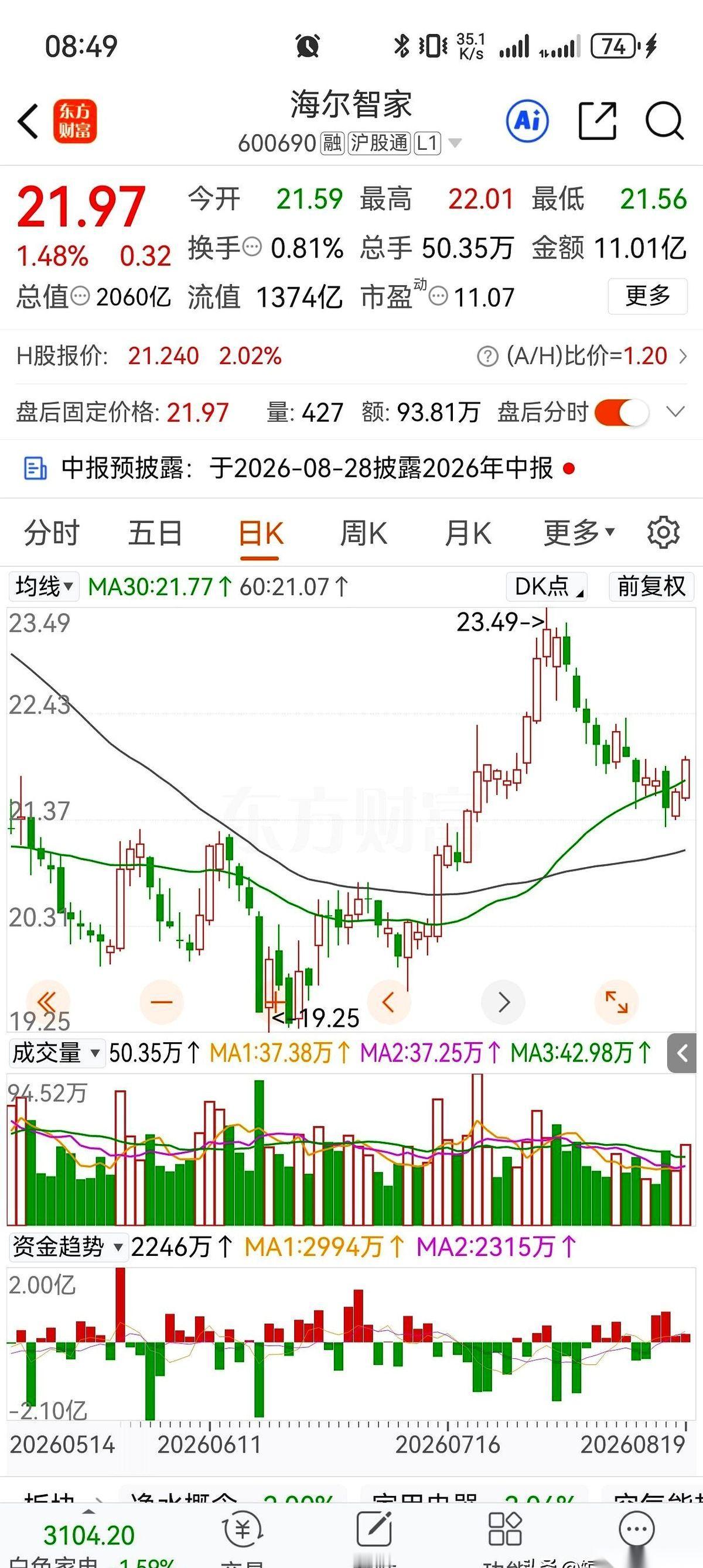
Task: Tap 更多 button in quote details
Action: point(647,296)
